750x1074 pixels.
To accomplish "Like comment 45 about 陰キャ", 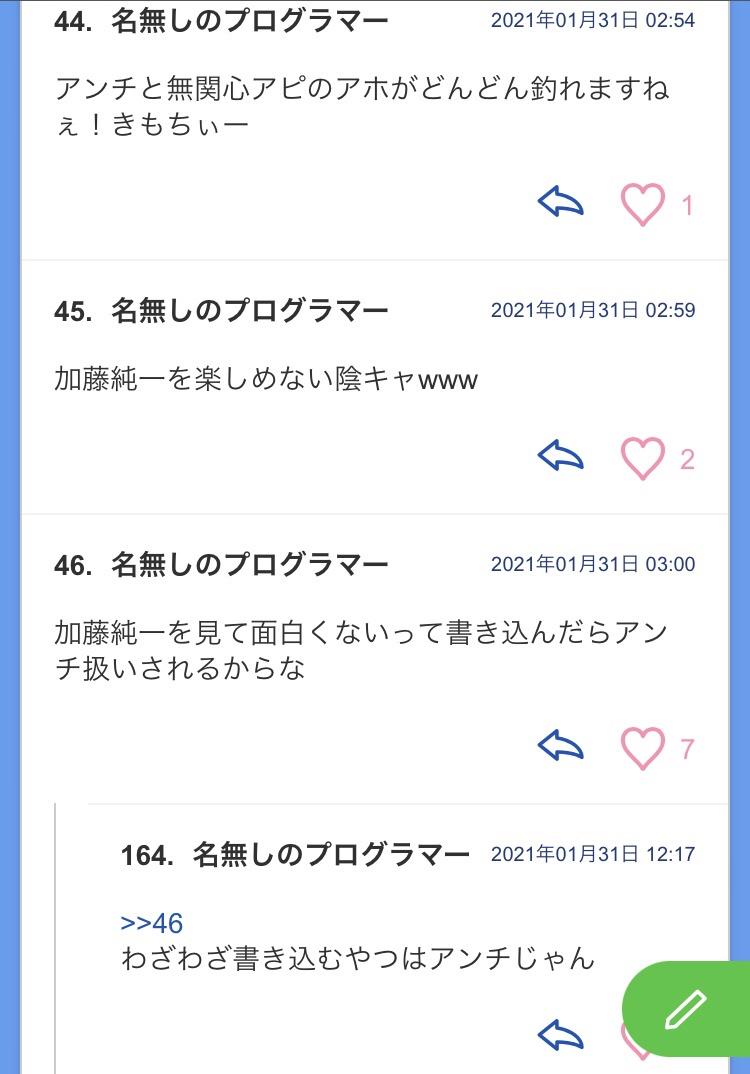I will click(x=643, y=459).
